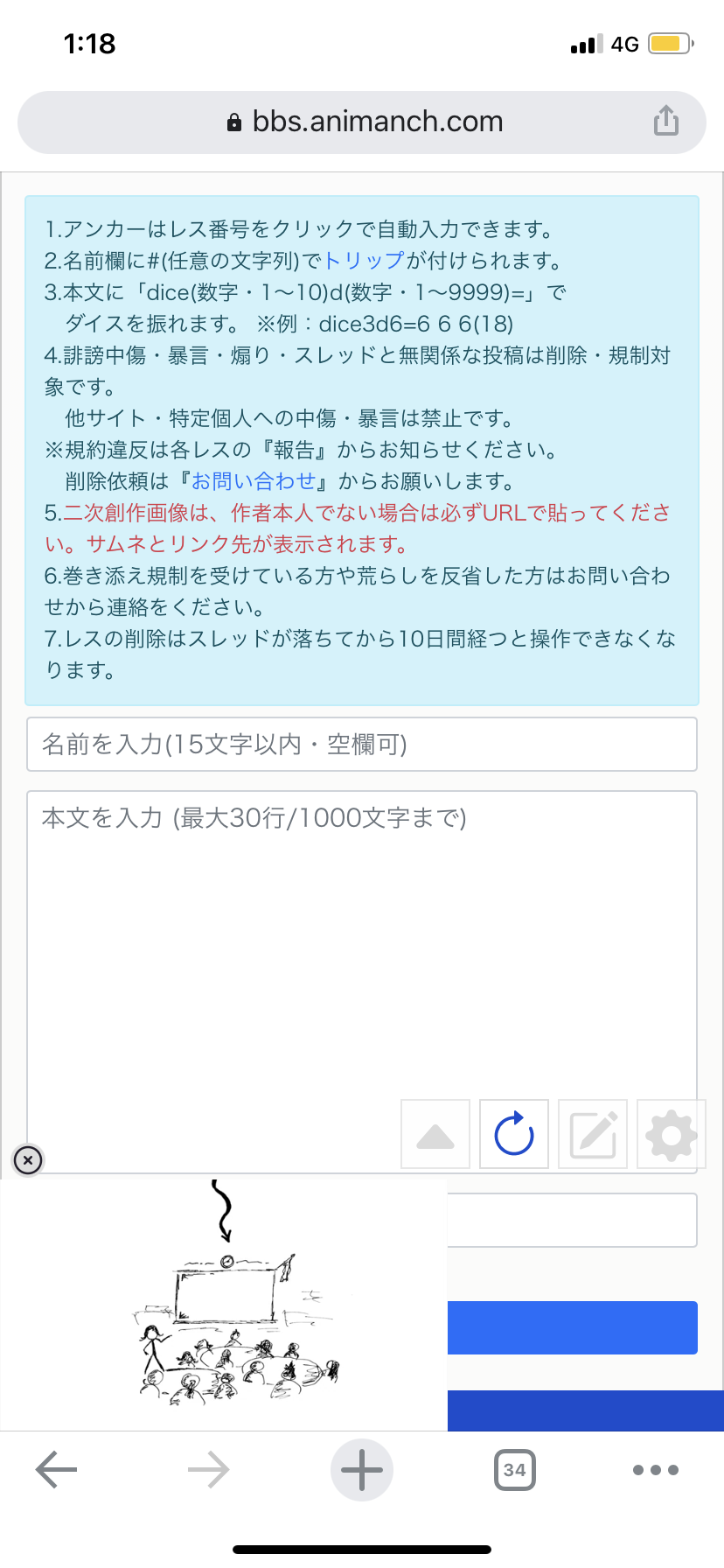Close the sketch image overlay

(28, 1160)
